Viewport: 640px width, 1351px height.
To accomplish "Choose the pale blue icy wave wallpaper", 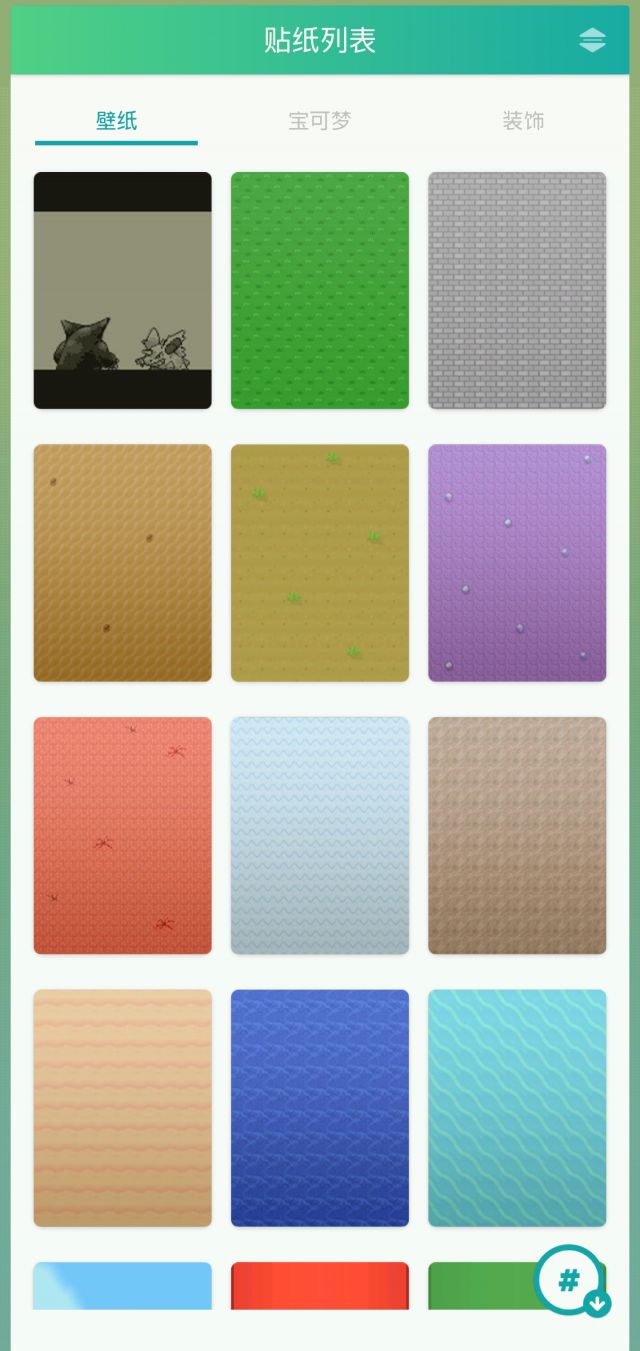I will [320, 835].
